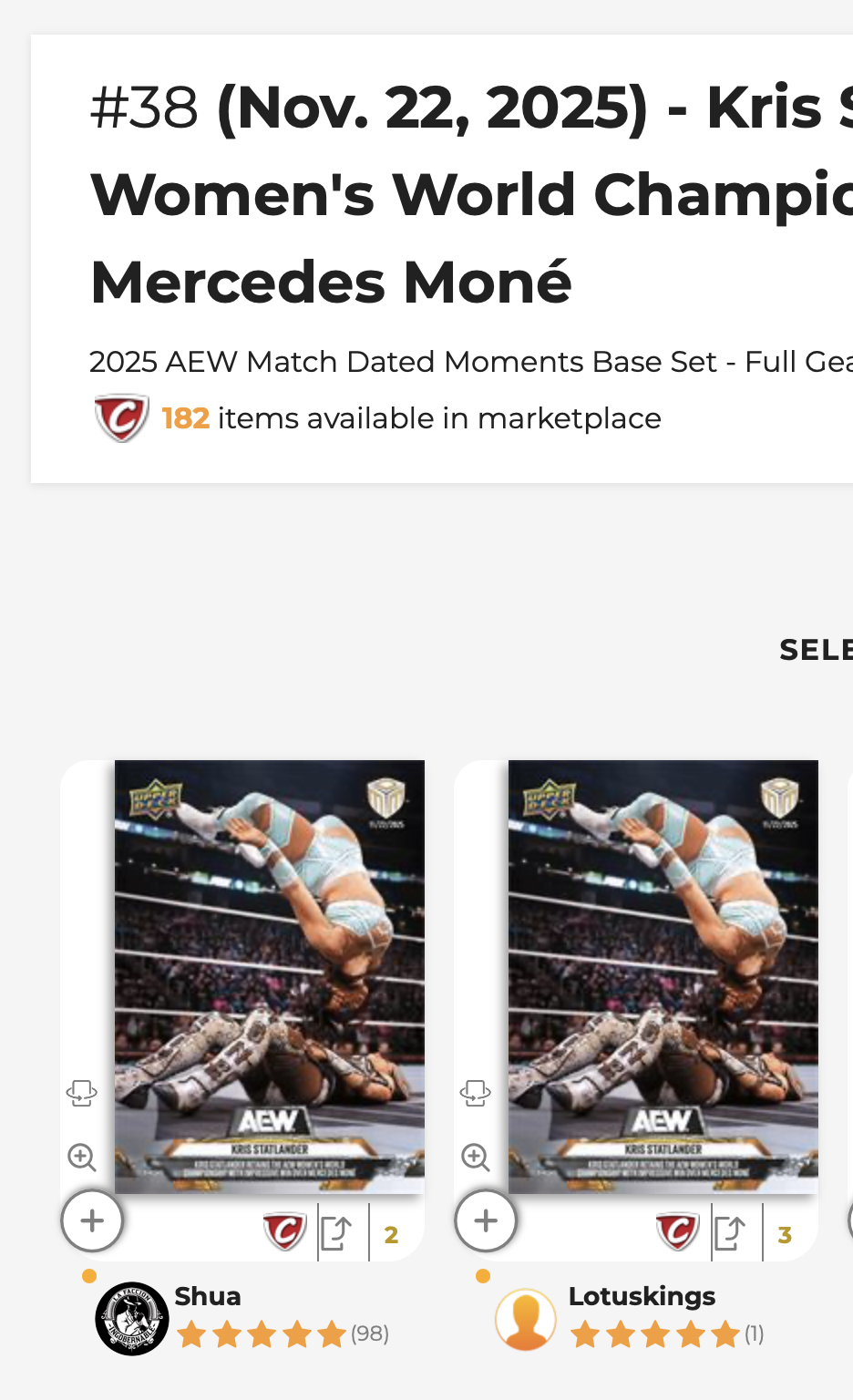Share Shua's card listing
The height and width of the screenshot is (1400, 853).
[336, 1233]
